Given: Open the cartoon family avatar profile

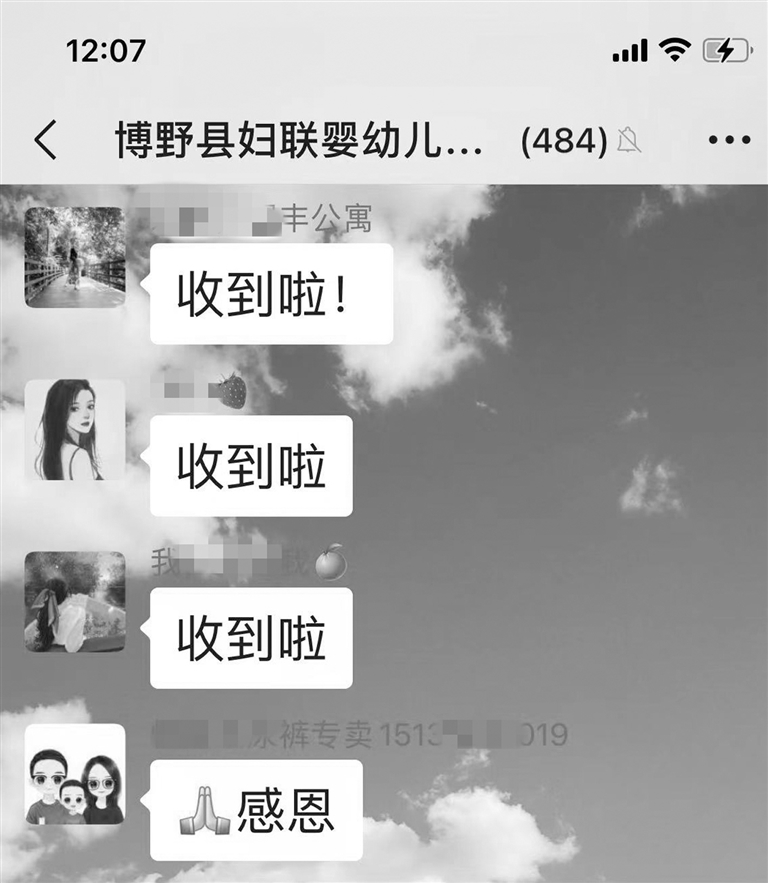Looking at the screenshot, I should [74, 774].
